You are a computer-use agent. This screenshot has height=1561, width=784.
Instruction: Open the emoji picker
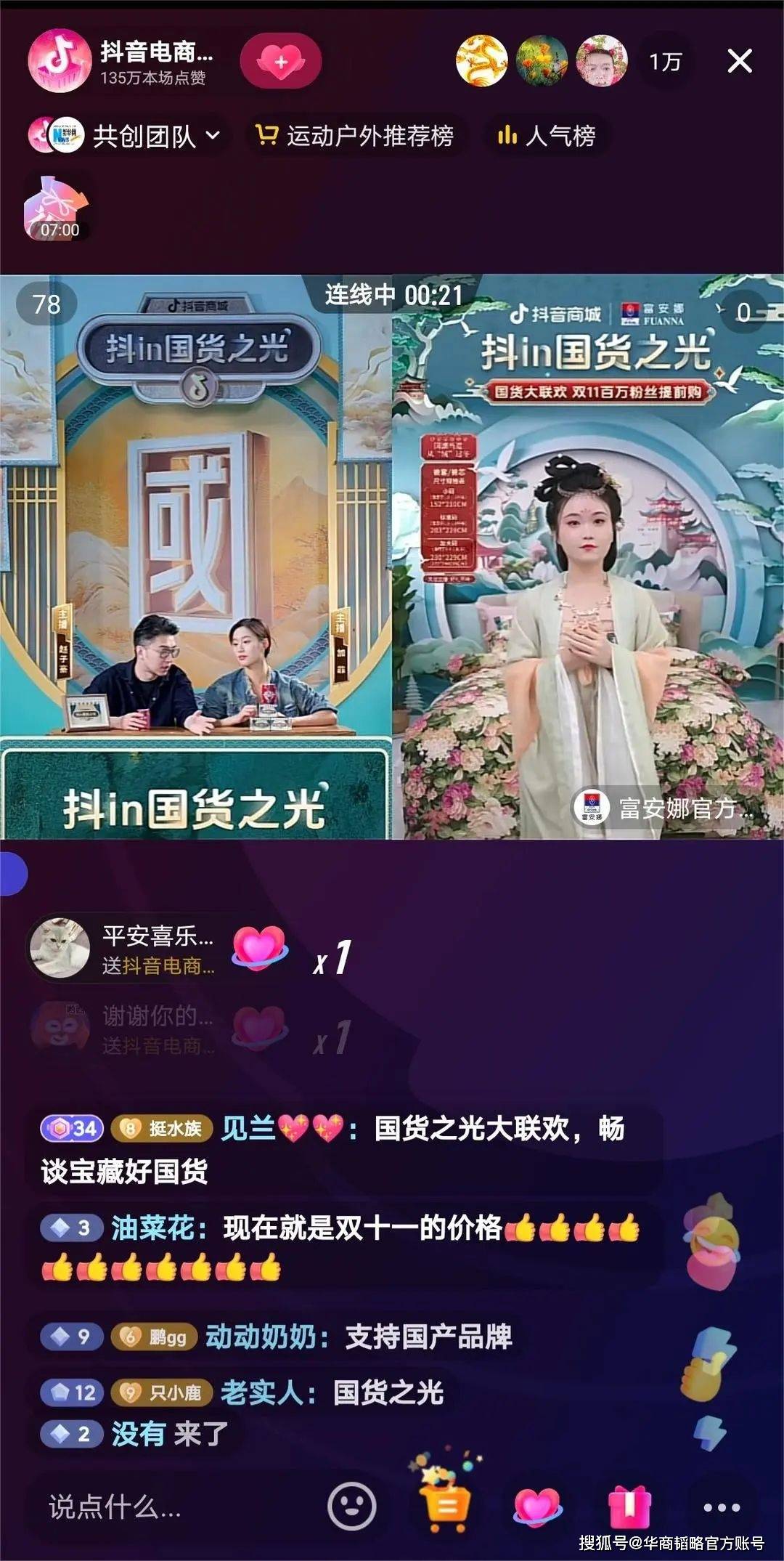(352, 1507)
